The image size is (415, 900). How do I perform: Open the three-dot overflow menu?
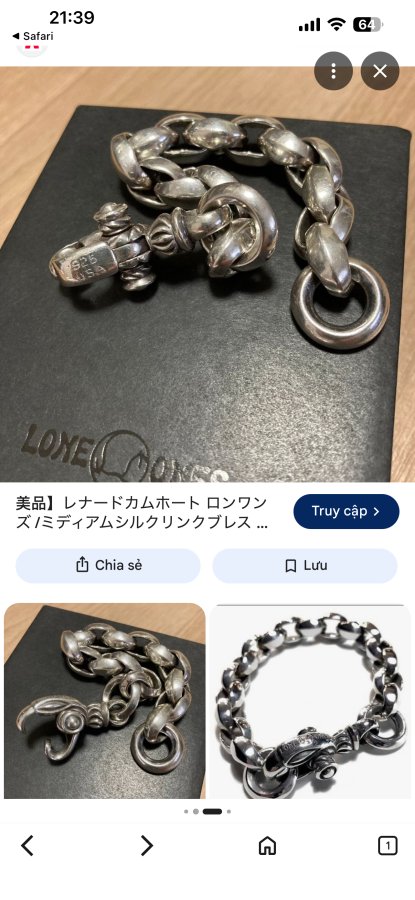click(333, 71)
